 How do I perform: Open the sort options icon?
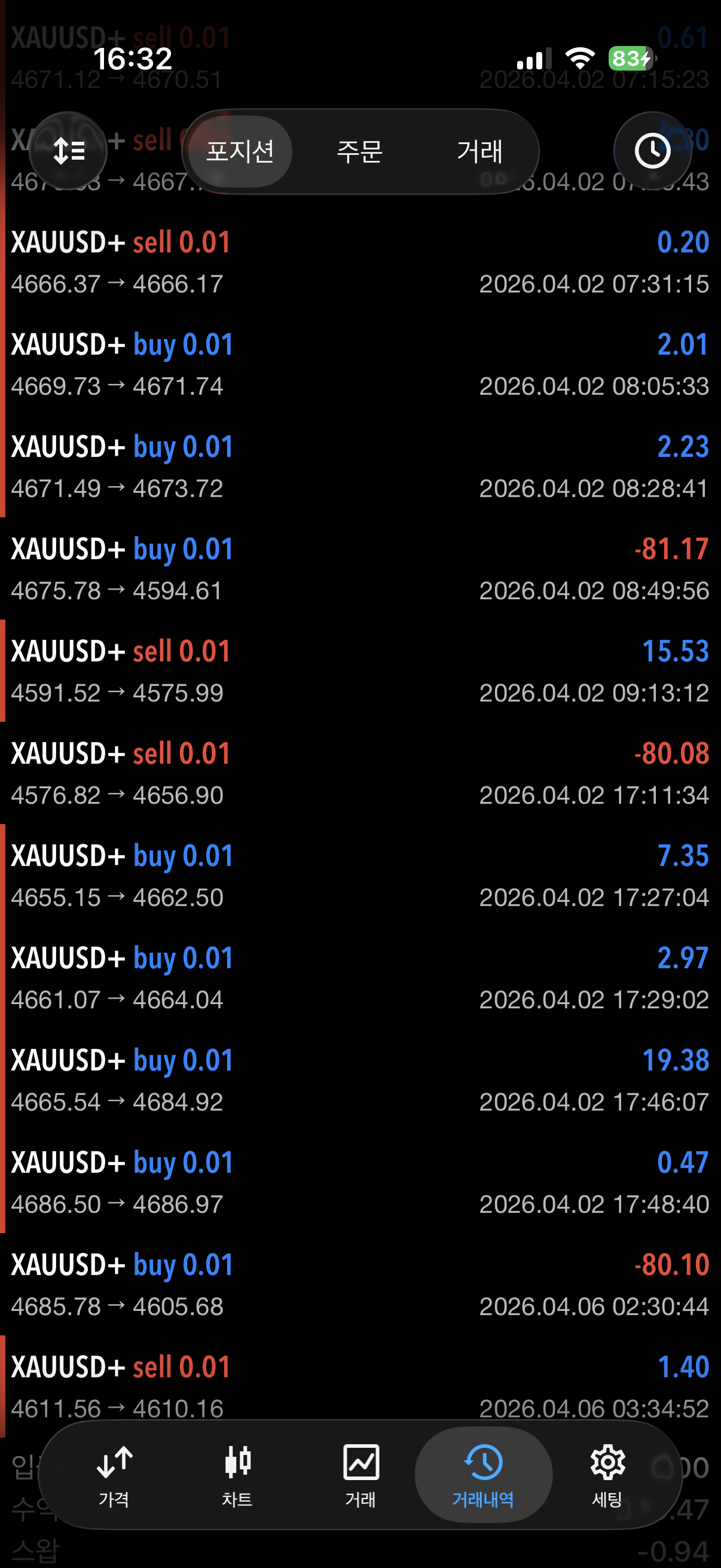pyautogui.click(x=68, y=151)
